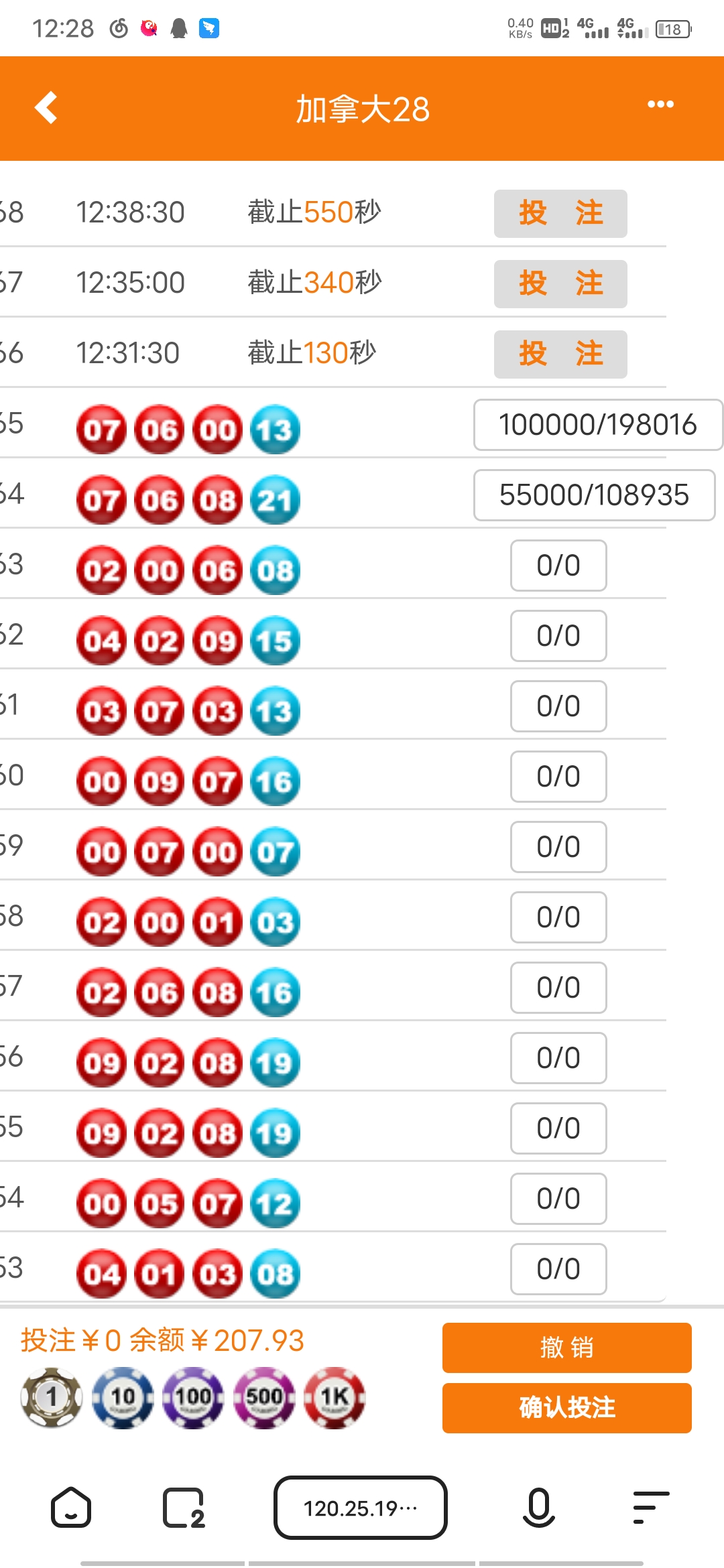Open the 100000/198016 bet record
The width and height of the screenshot is (724, 1568).
pyautogui.click(x=597, y=425)
